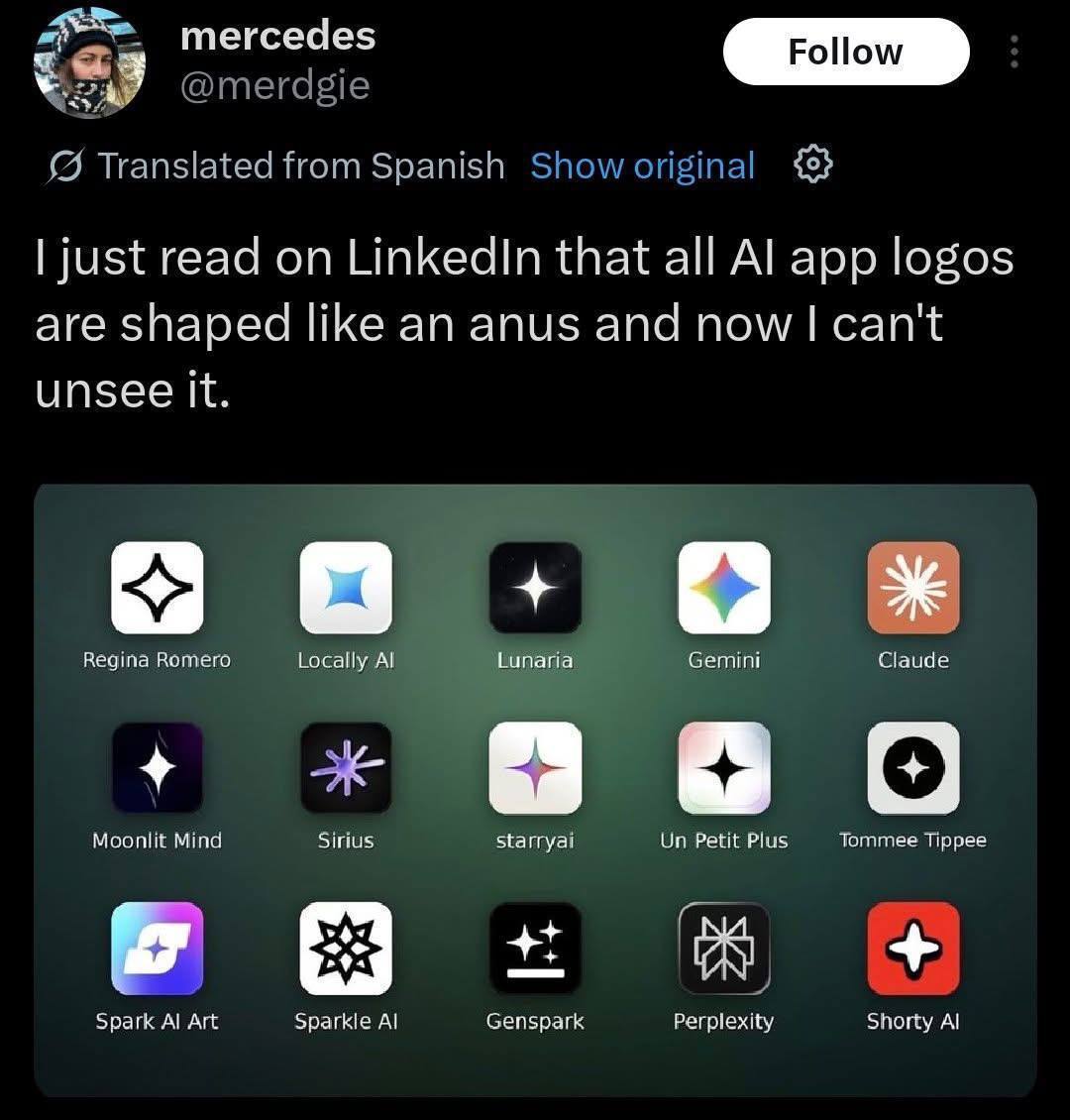View the attached AI logos image
The height and width of the screenshot is (1120, 1070).
point(535,791)
